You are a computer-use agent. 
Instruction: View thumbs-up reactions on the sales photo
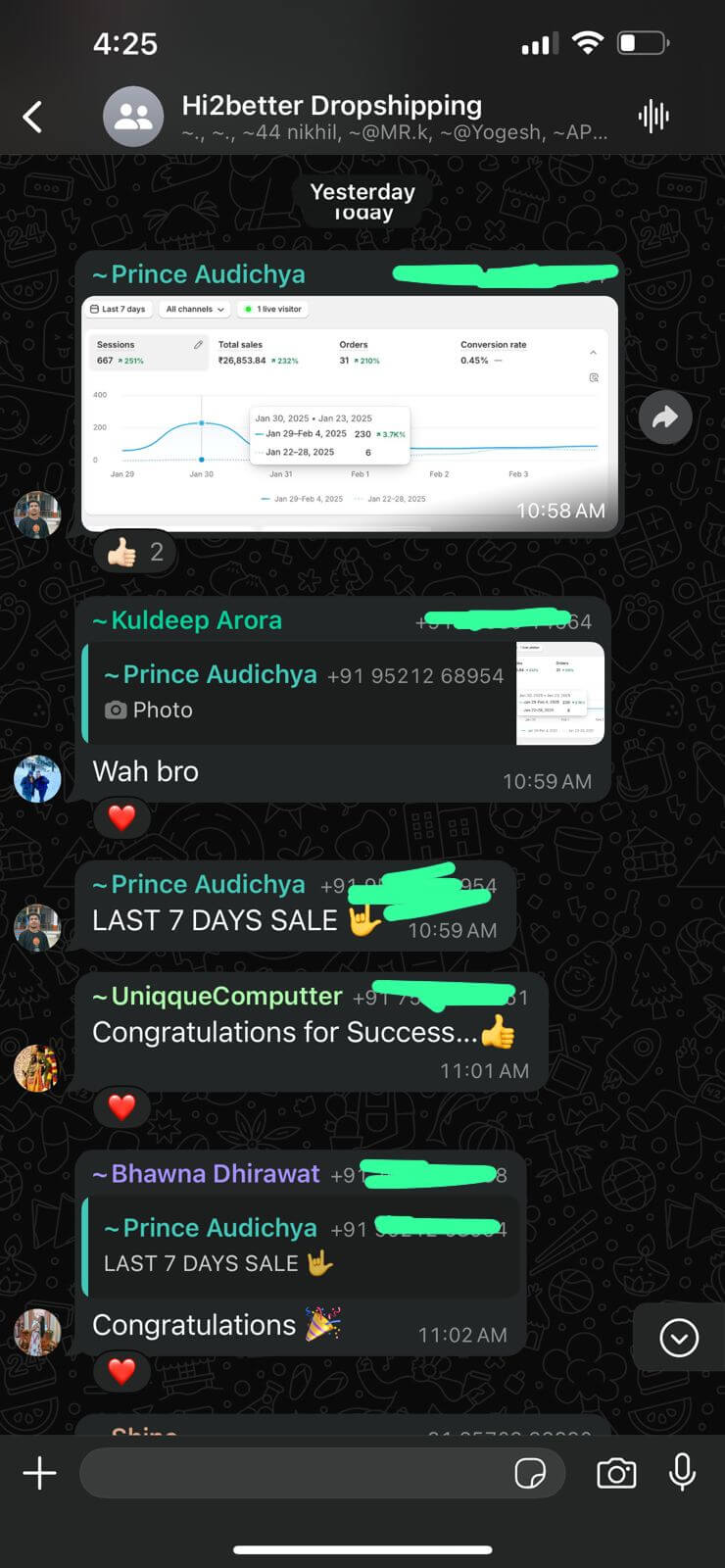pyautogui.click(x=135, y=553)
